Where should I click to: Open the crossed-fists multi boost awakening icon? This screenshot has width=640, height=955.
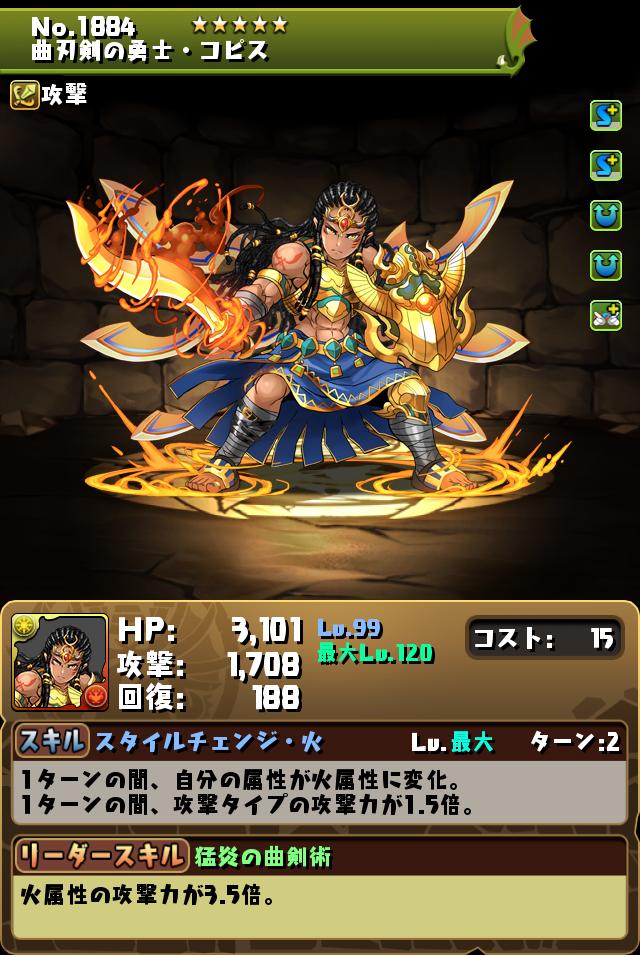click(x=605, y=315)
